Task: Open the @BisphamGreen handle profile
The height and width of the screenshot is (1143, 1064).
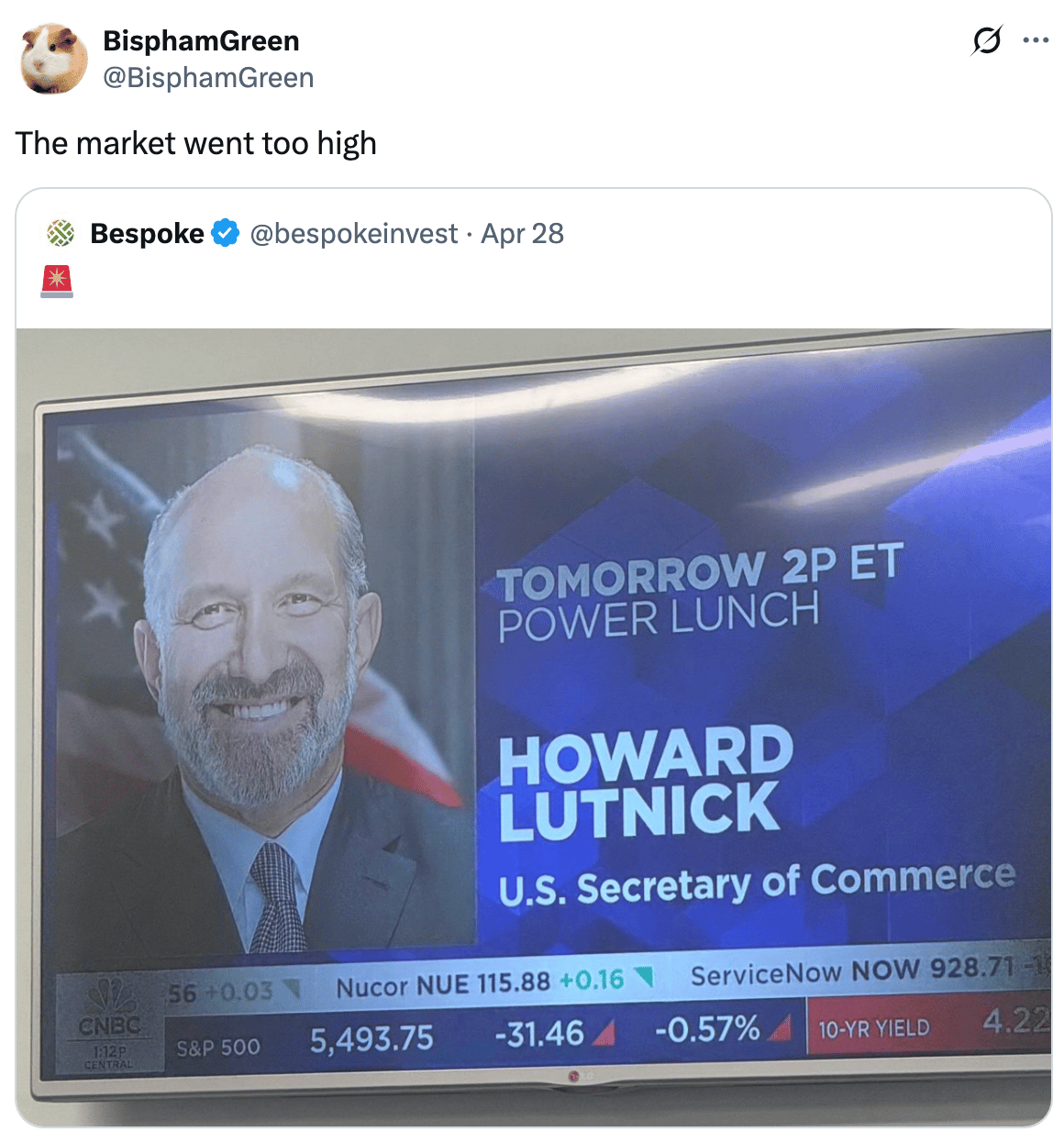Action: [208, 78]
